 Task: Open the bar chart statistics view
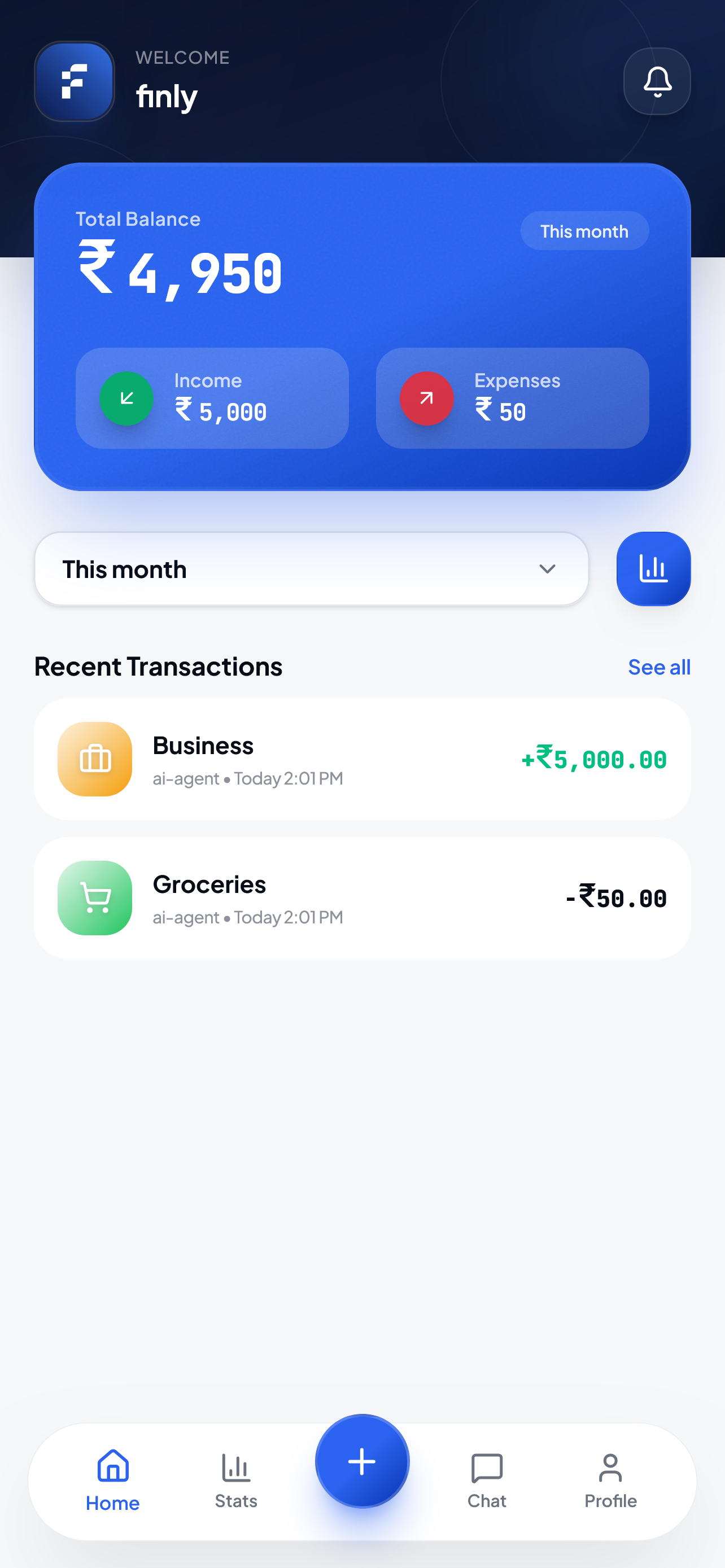[653, 568]
